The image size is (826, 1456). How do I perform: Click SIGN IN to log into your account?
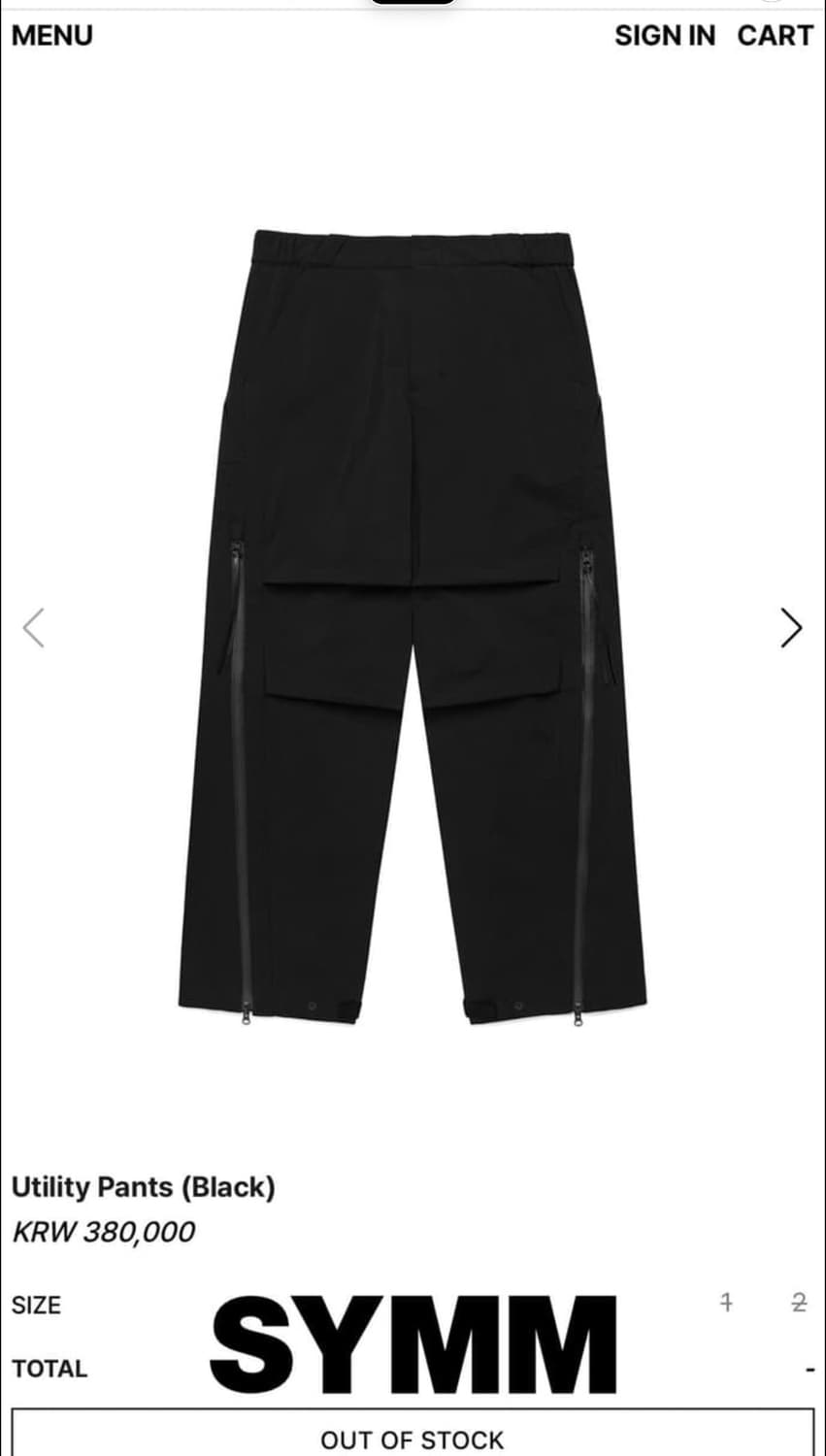pyautogui.click(x=665, y=36)
